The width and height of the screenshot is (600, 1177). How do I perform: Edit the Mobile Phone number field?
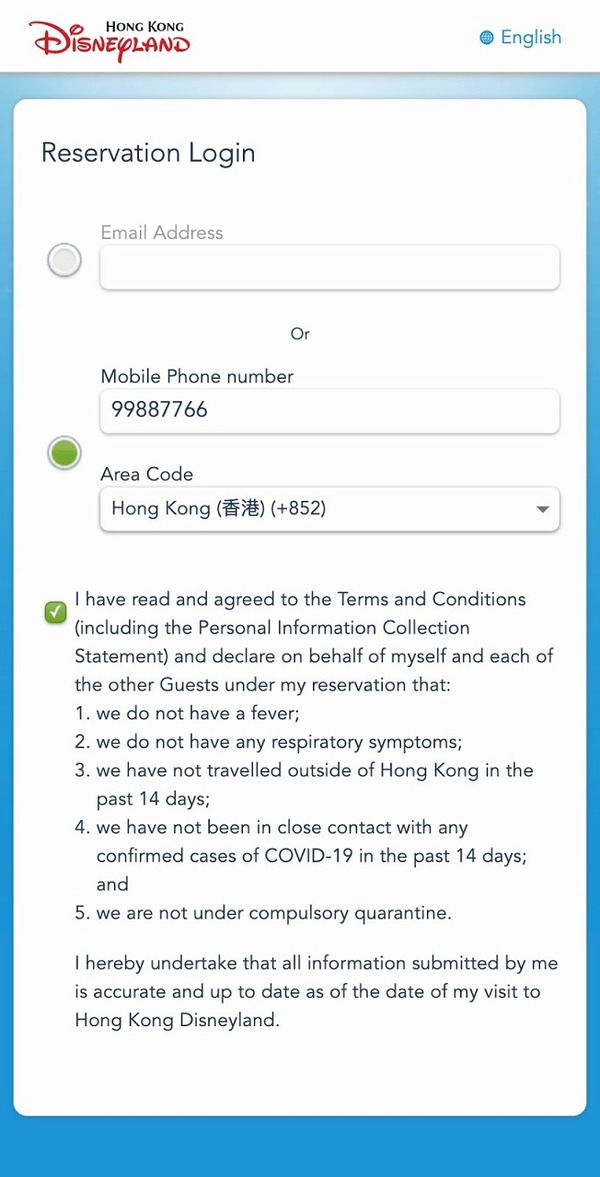pyautogui.click(x=329, y=411)
